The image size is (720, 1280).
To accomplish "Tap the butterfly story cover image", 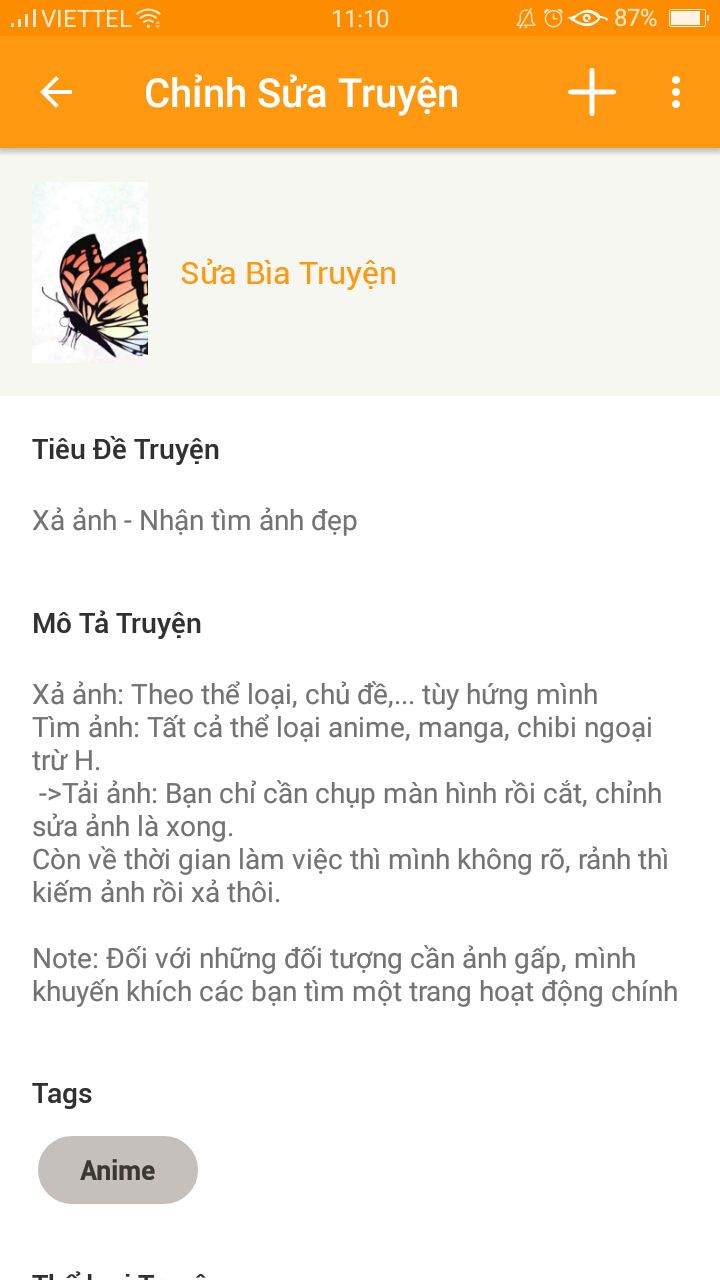I will (x=90, y=272).
